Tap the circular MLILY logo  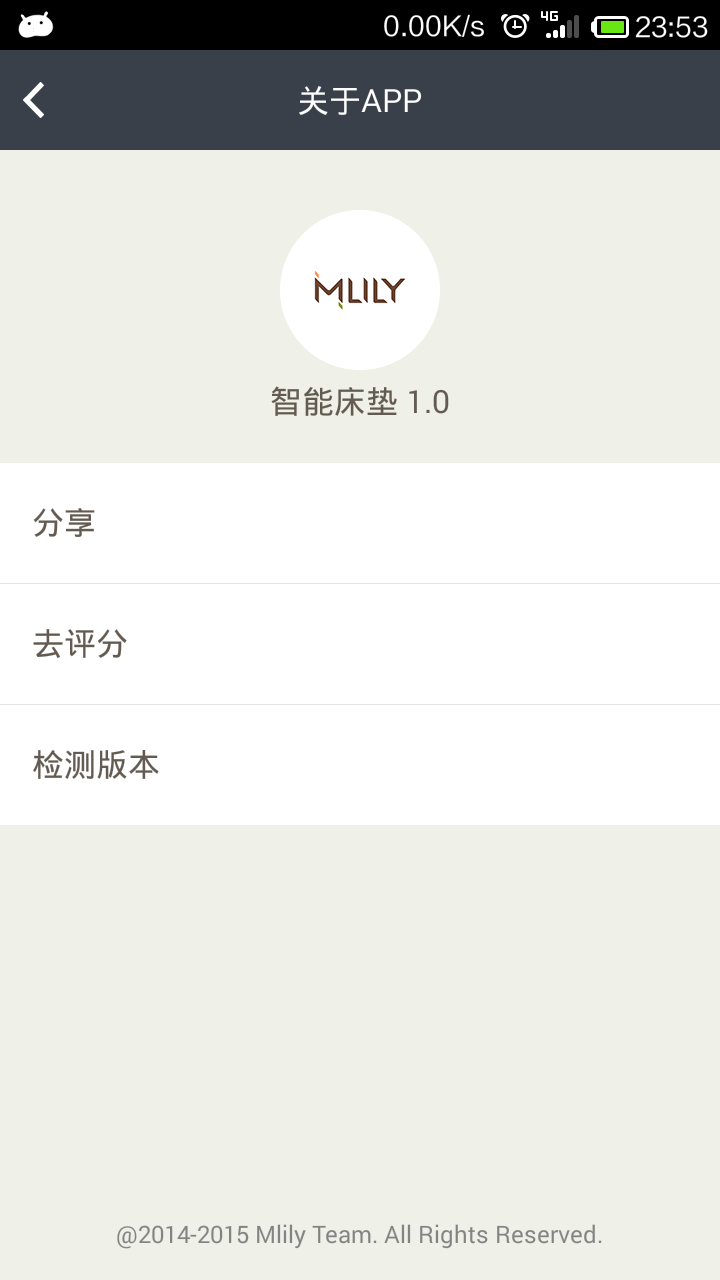click(x=360, y=288)
